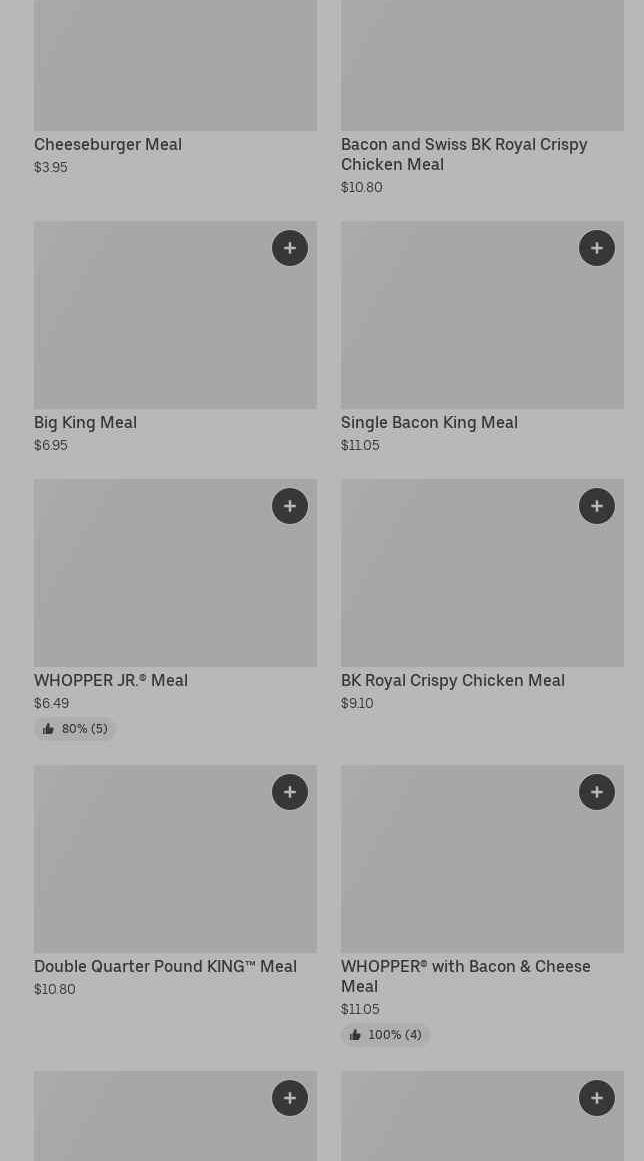Viewport: 644px width, 1161px height.
Task: Add WHOPPER with Bacon & Cheese Meal
Action: (x=597, y=792)
